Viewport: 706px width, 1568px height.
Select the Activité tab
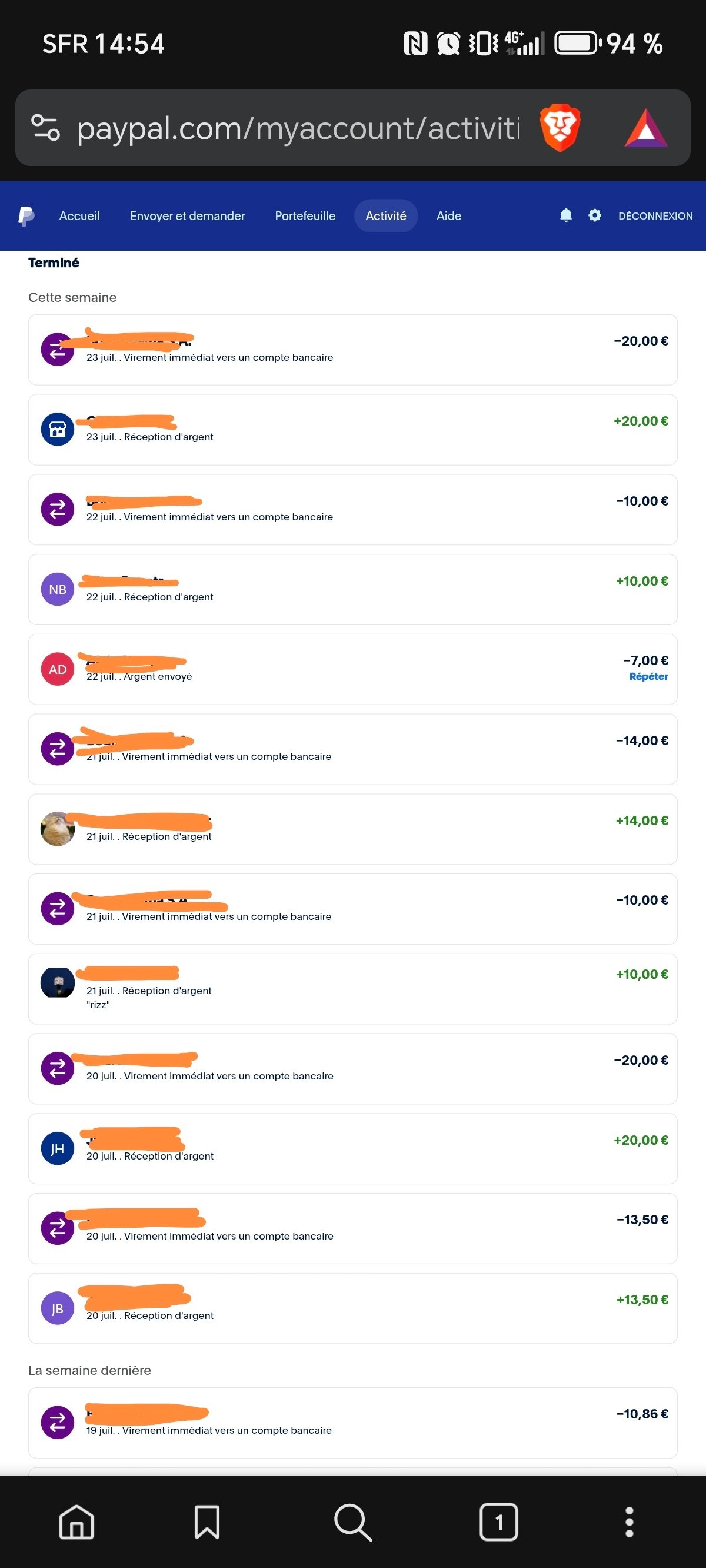pyautogui.click(x=386, y=216)
